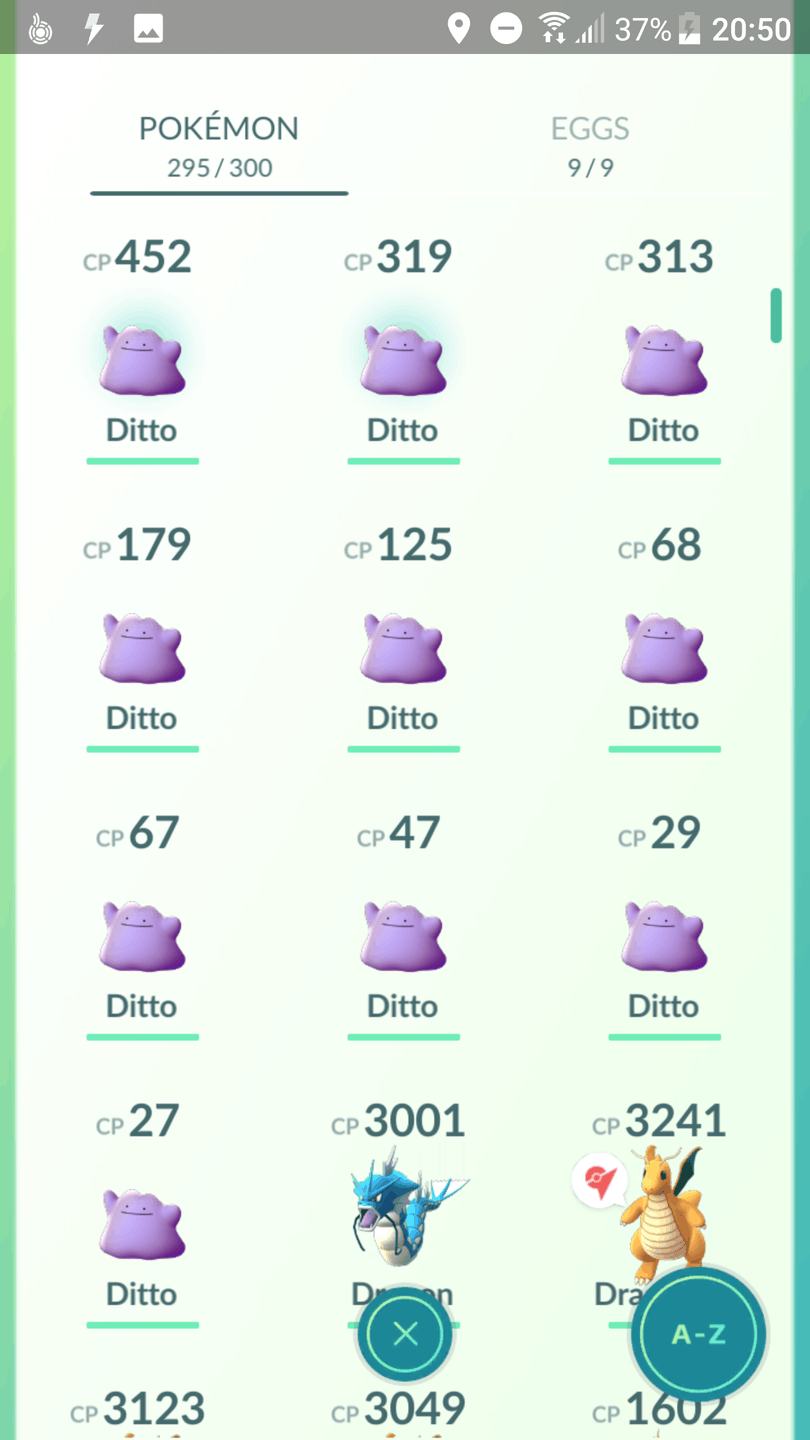
Task: Open the Ditto with CP 67
Action: 142,936
